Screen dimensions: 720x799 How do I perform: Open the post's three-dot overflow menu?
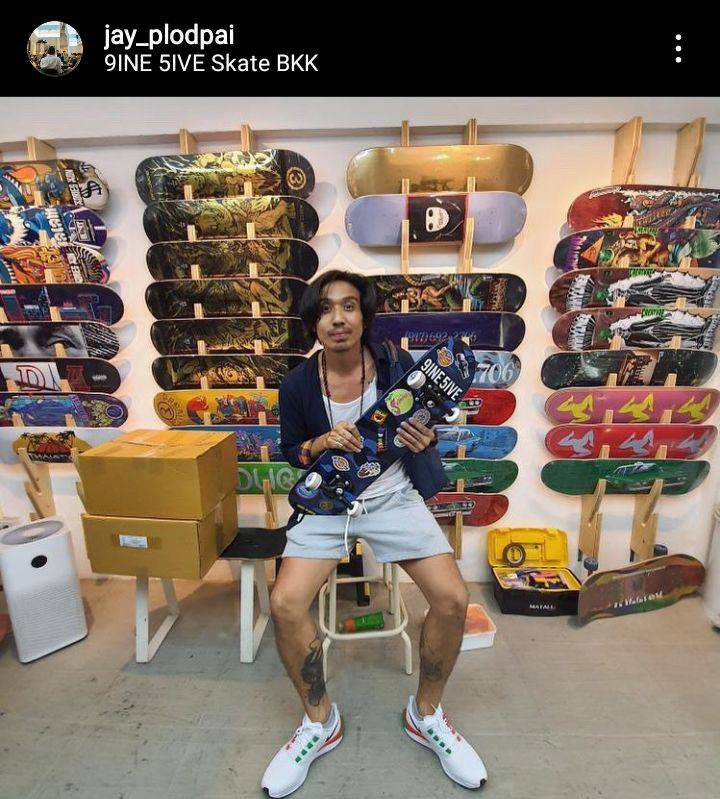[x=678, y=48]
